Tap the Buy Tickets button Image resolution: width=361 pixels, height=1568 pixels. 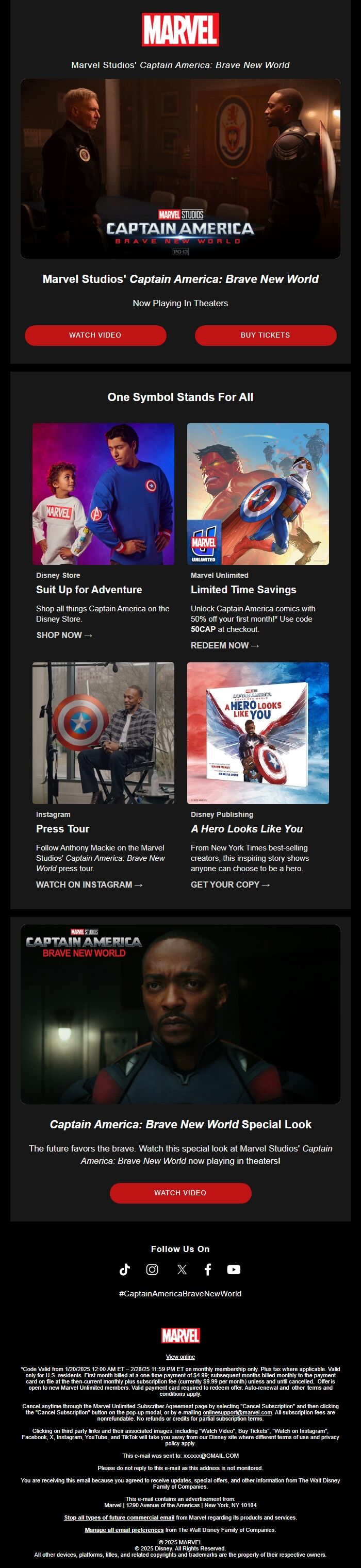tap(266, 336)
